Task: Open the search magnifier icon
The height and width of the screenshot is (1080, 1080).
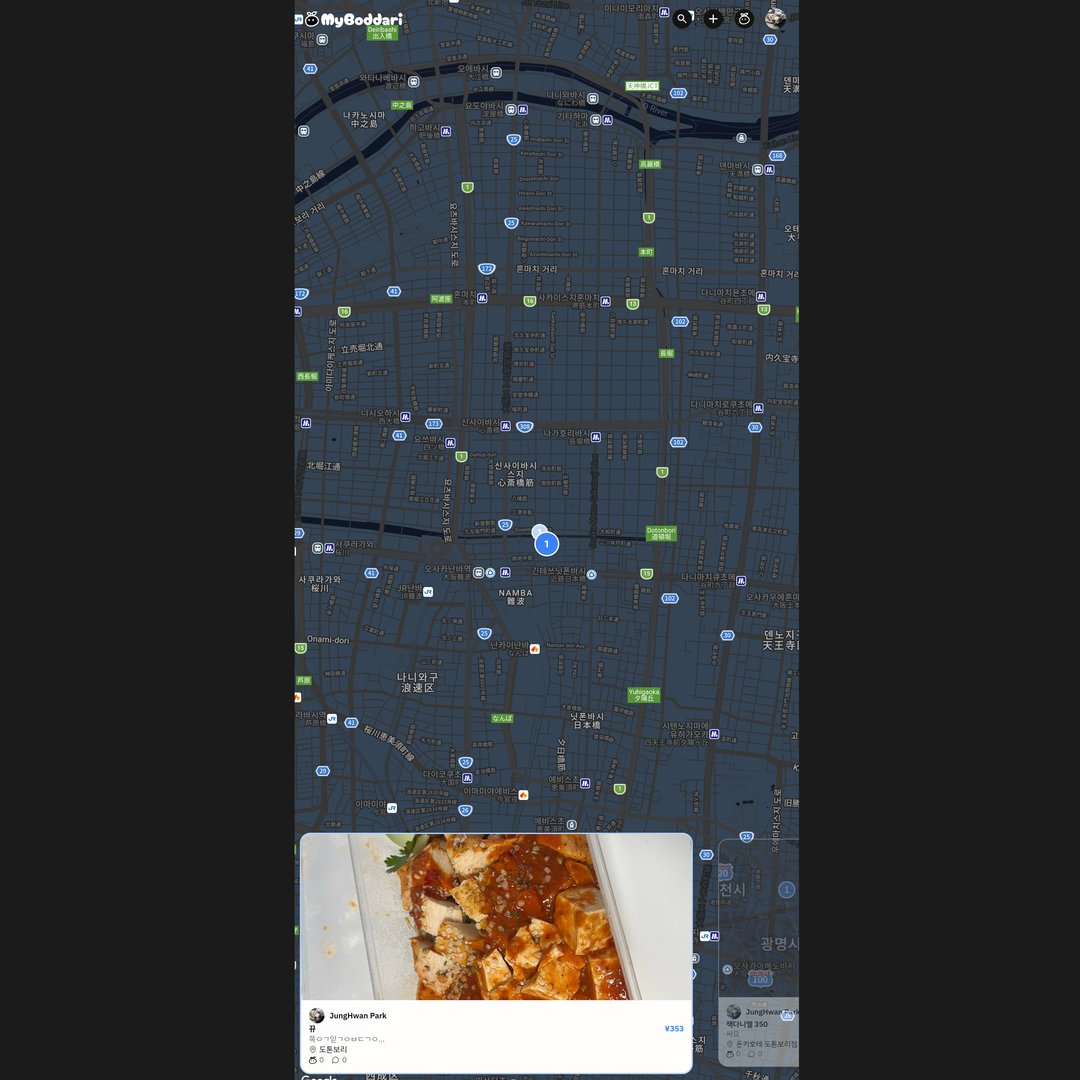Action: [x=682, y=19]
